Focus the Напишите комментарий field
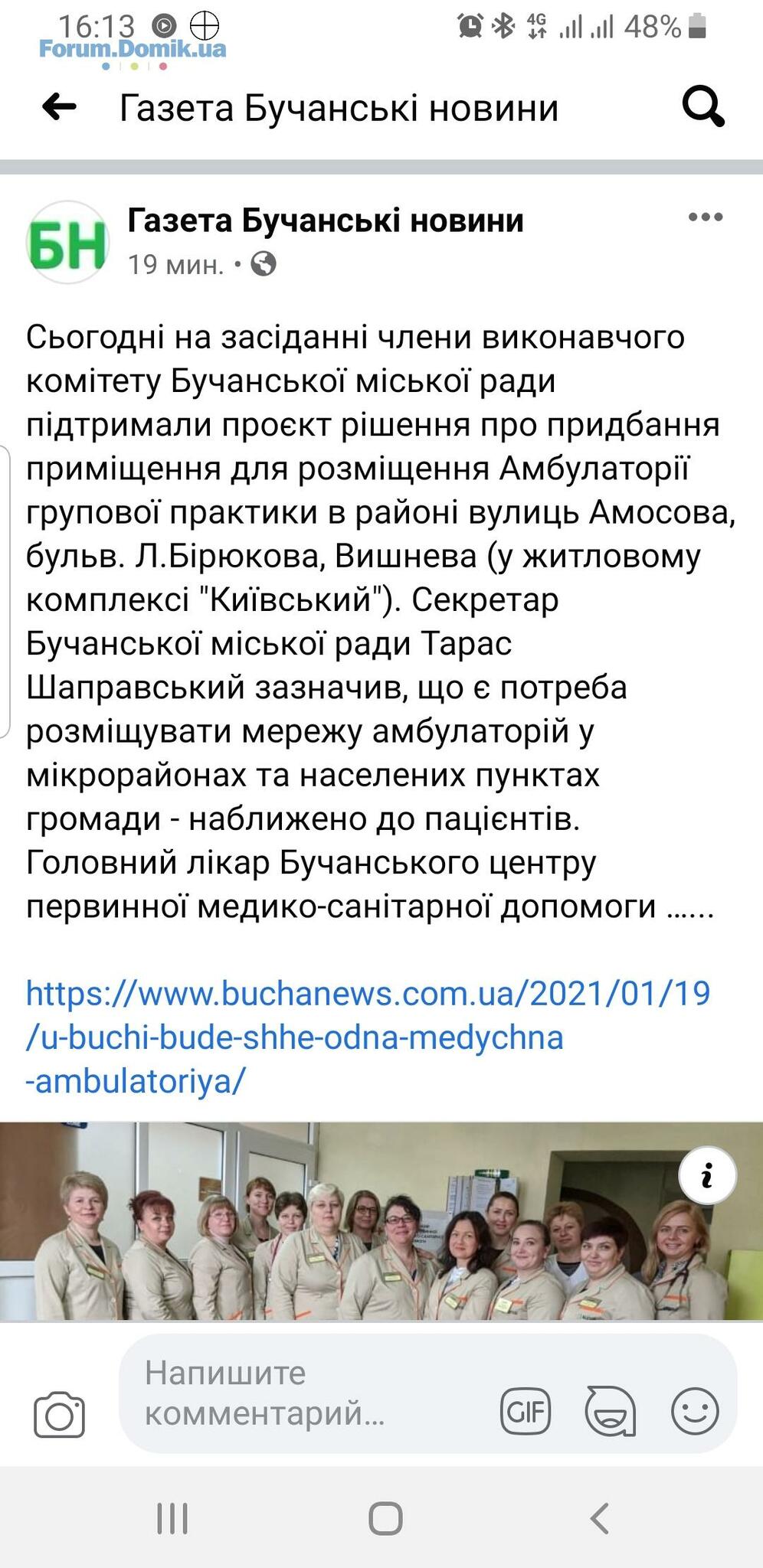The width and height of the screenshot is (763, 1568). (306, 1393)
